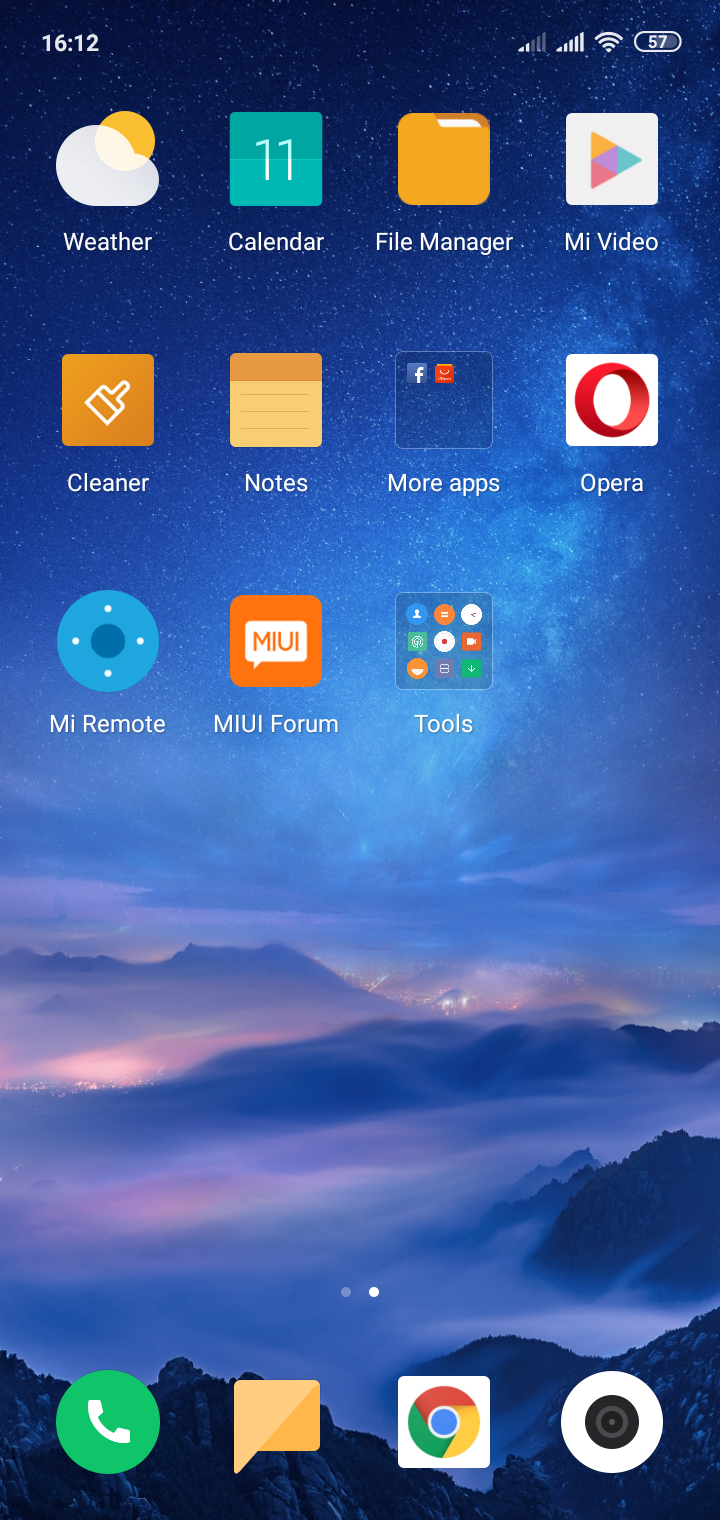Image resolution: width=720 pixels, height=1520 pixels.
Task: Open the Camera app
Action: [x=612, y=1422]
